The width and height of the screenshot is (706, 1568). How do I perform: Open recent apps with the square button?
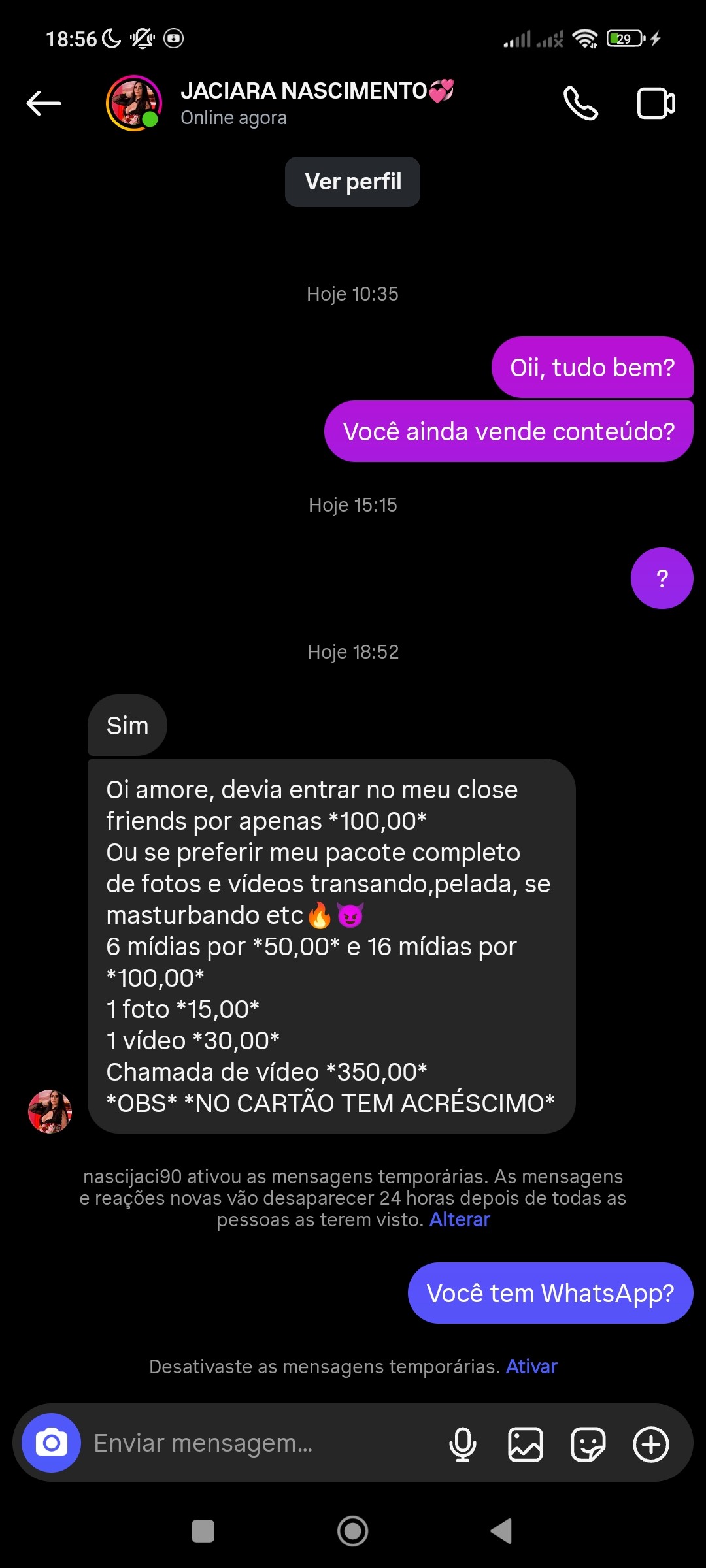pos(203,1531)
